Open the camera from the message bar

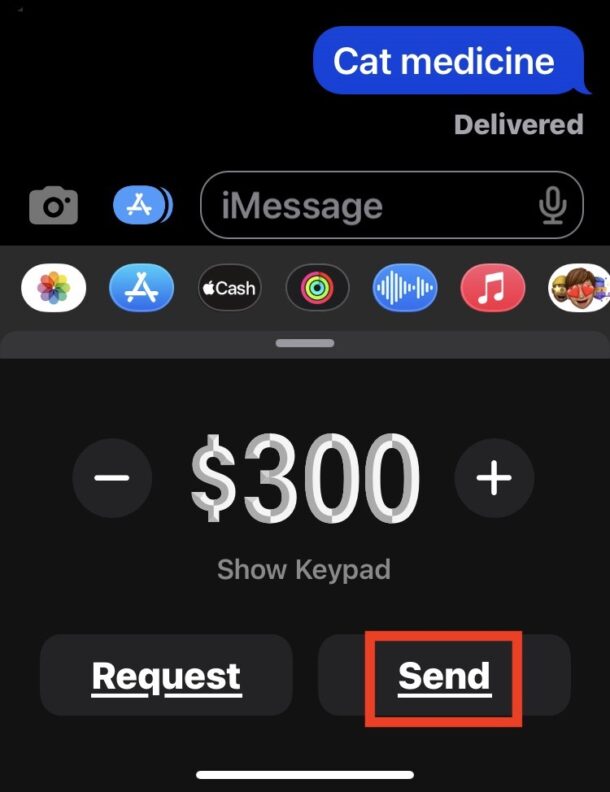[x=53, y=206]
